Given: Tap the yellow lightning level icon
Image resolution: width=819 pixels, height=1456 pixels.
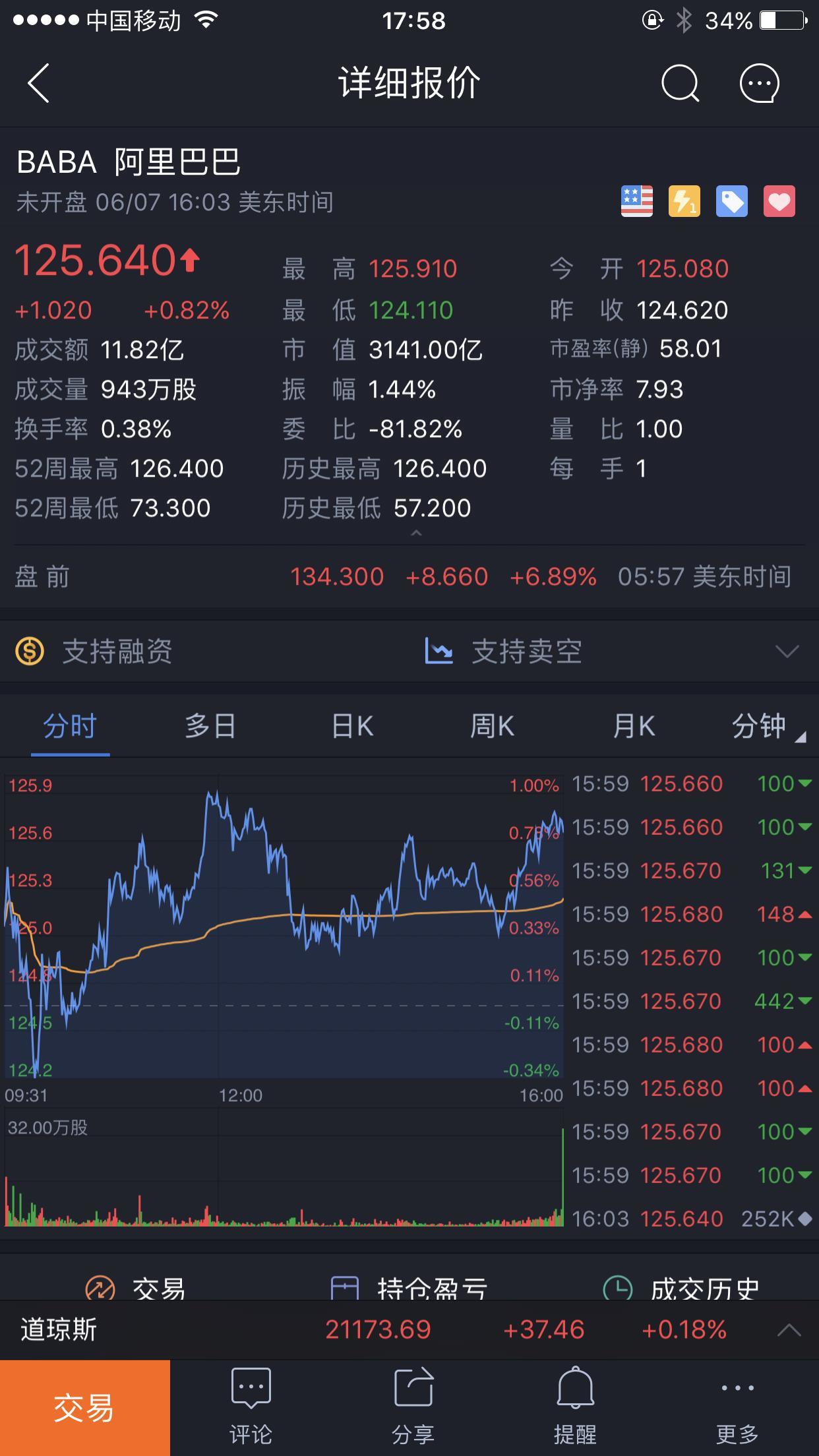Looking at the screenshot, I should tap(684, 201).
